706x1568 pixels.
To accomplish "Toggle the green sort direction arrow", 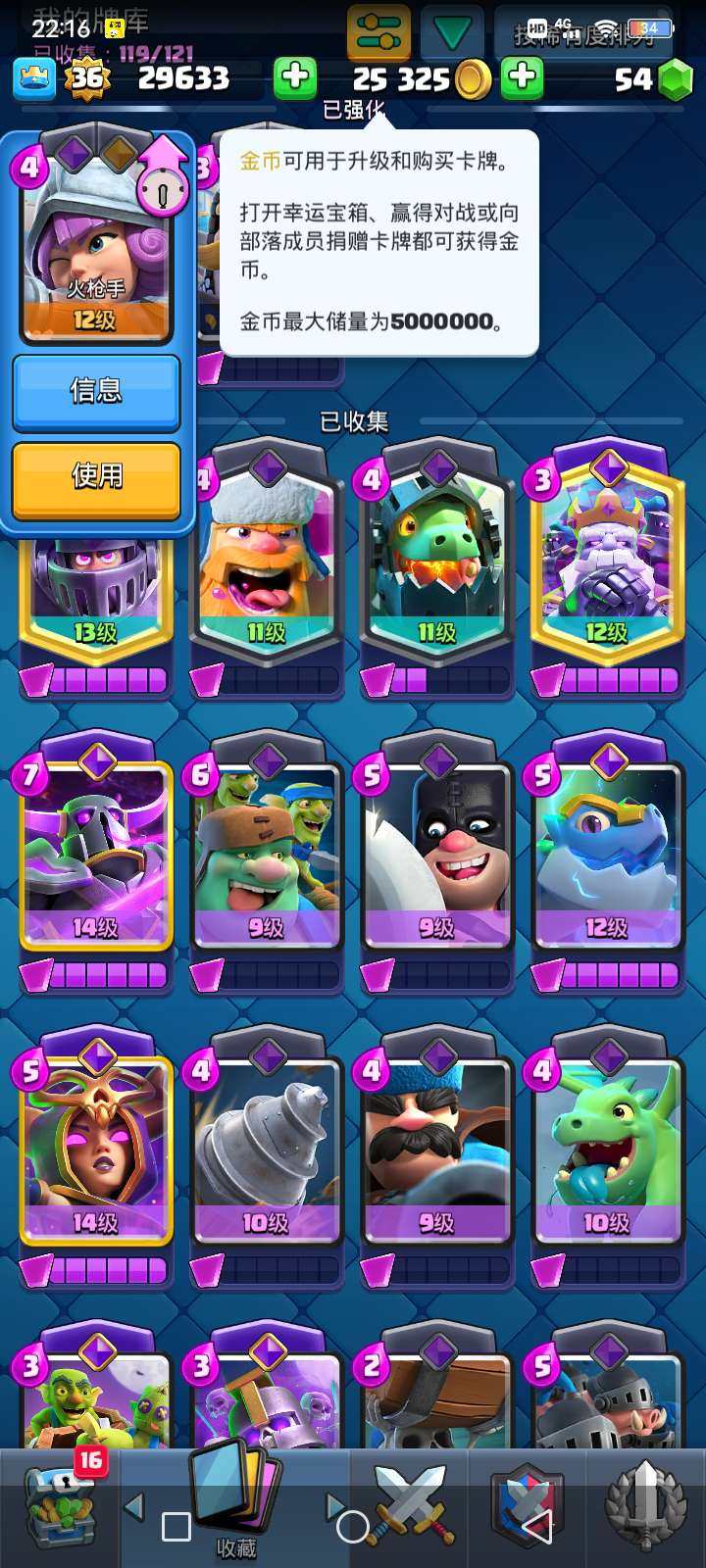I will pyautogui.click(x=452, y=32).
